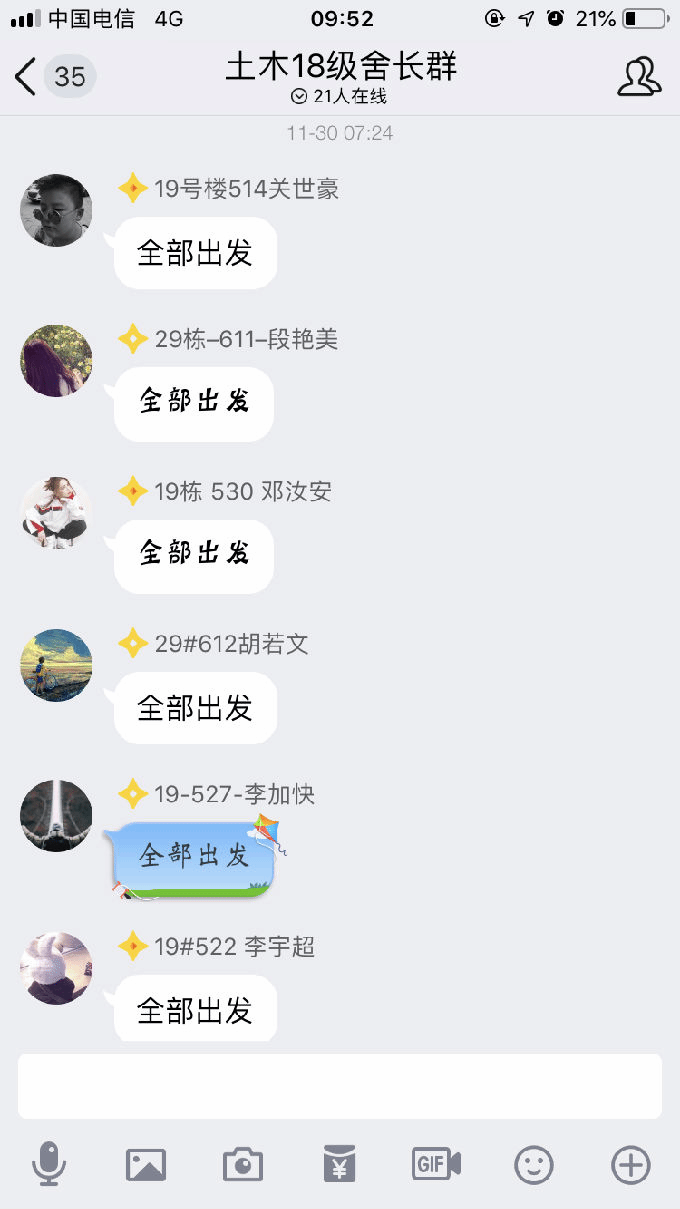Open the plus menu for more
This screenshot has height=1209, width=680.
point(630,1164)
